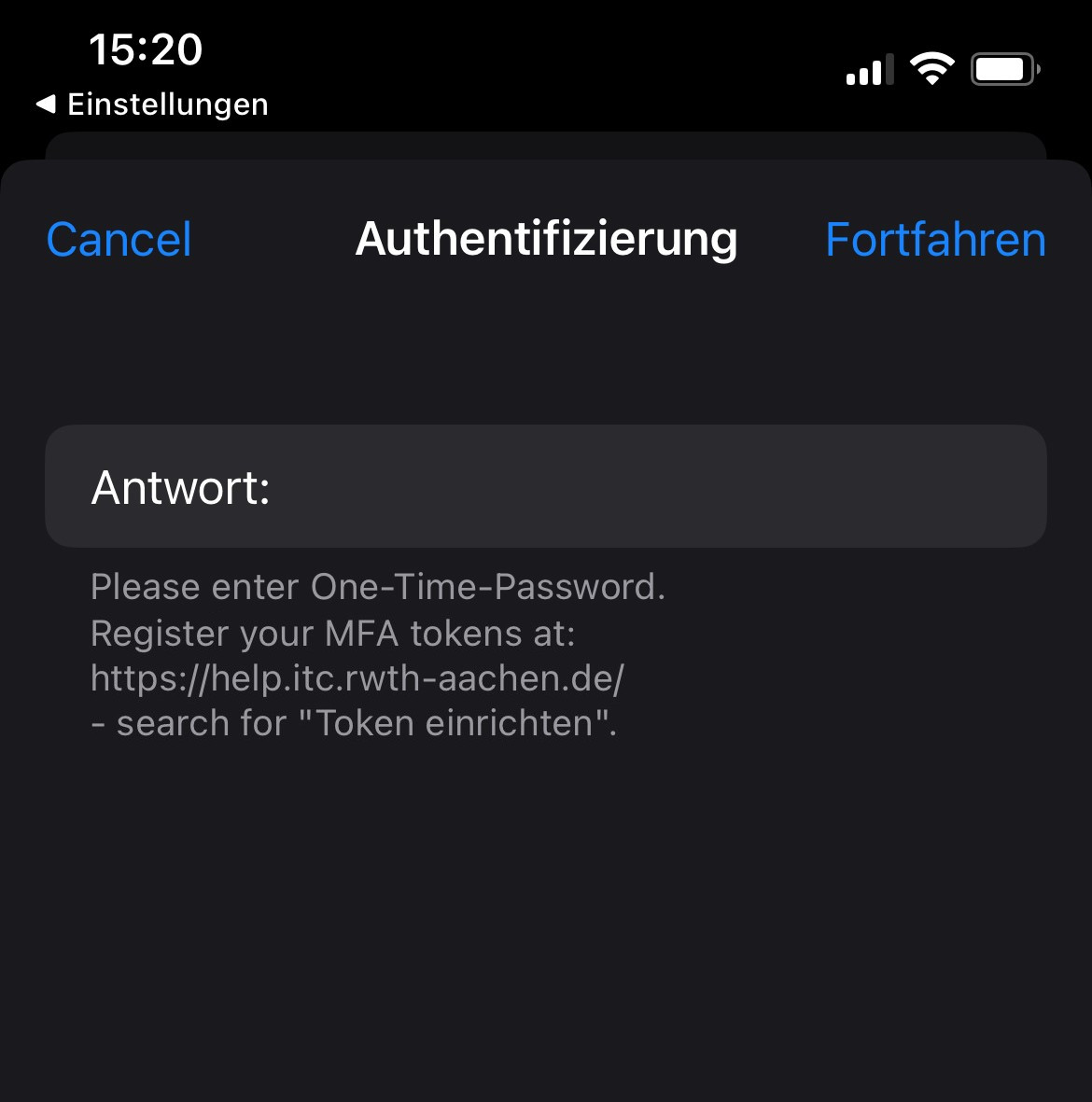1092x1102 pixels.
Task: Select the One-Time-Password instruction text
Action: click(377, 587)
